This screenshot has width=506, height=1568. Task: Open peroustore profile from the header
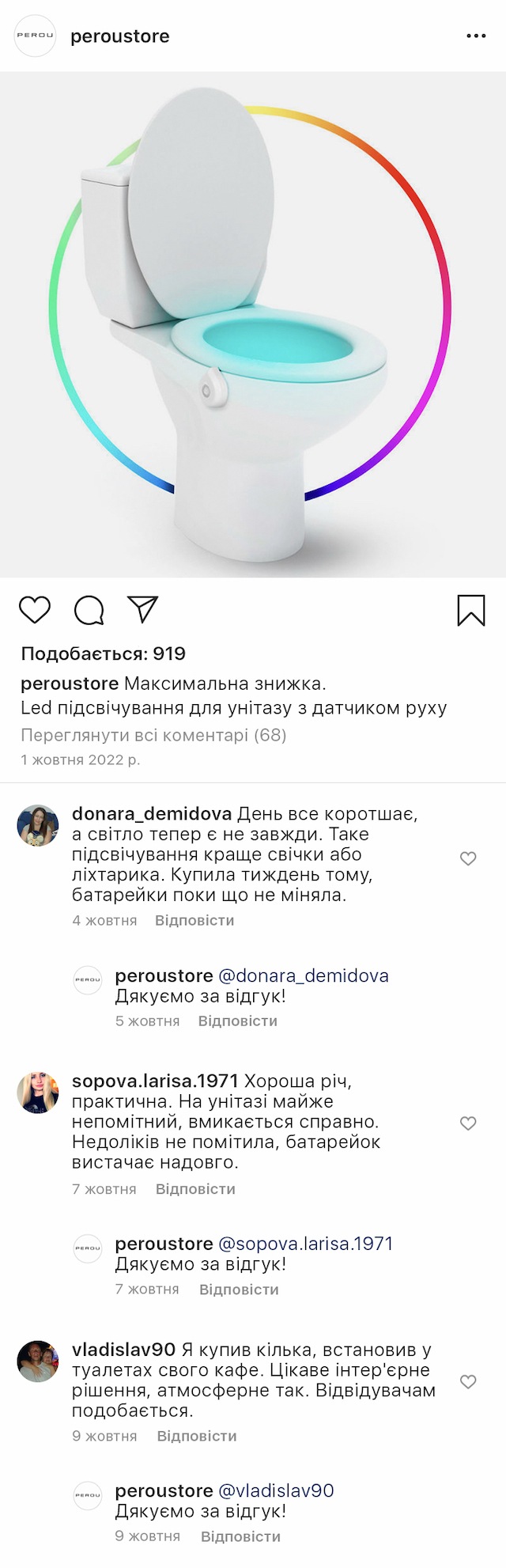click(119, 36)
